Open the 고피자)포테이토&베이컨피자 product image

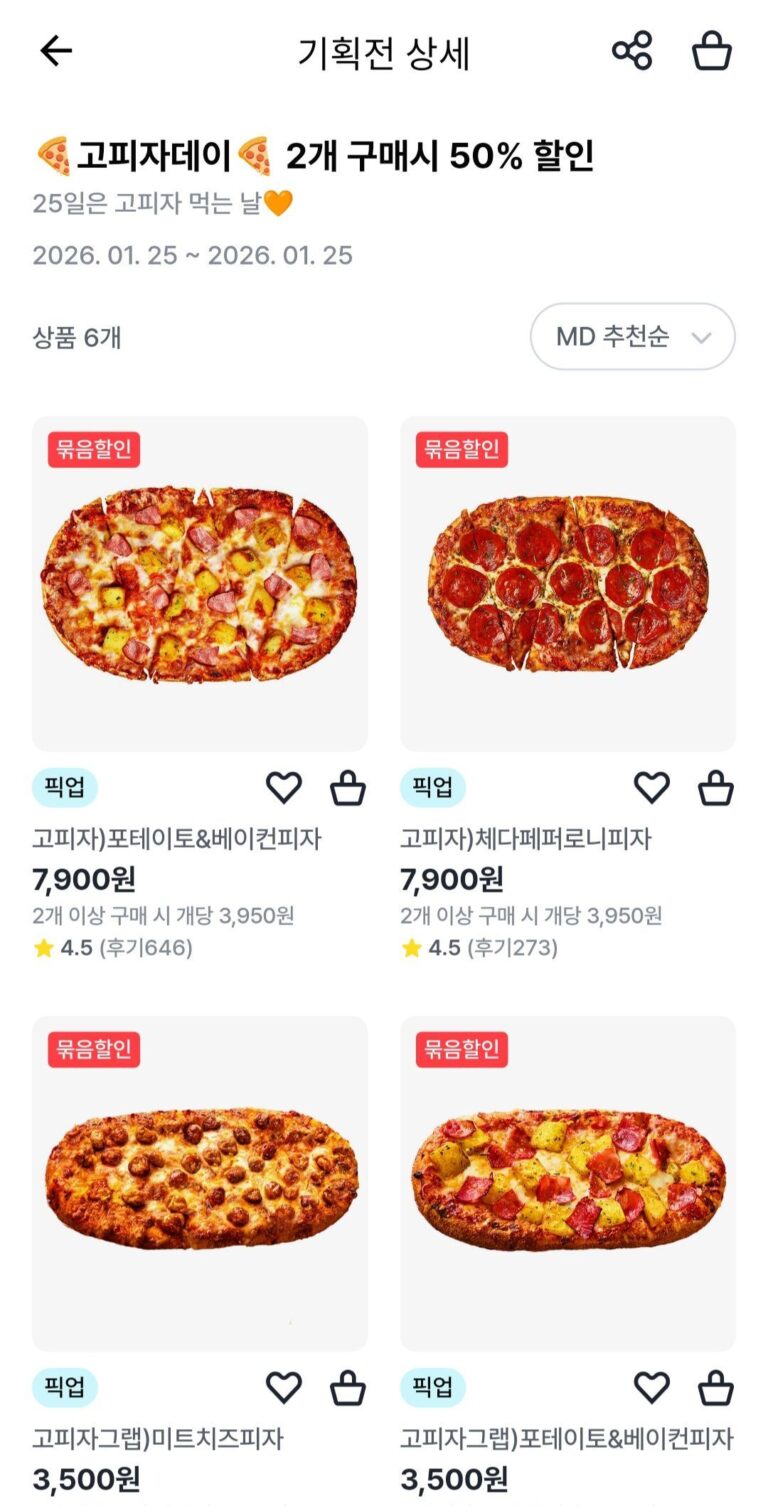point(200,584)
